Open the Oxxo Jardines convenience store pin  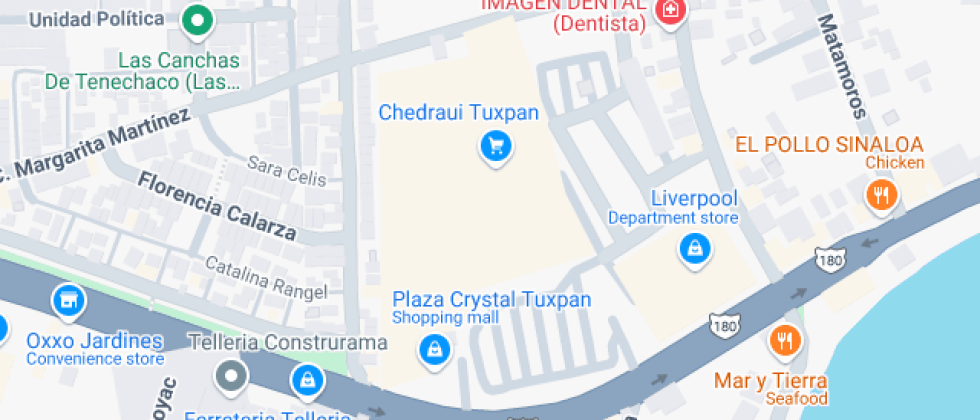click(67, 299)
